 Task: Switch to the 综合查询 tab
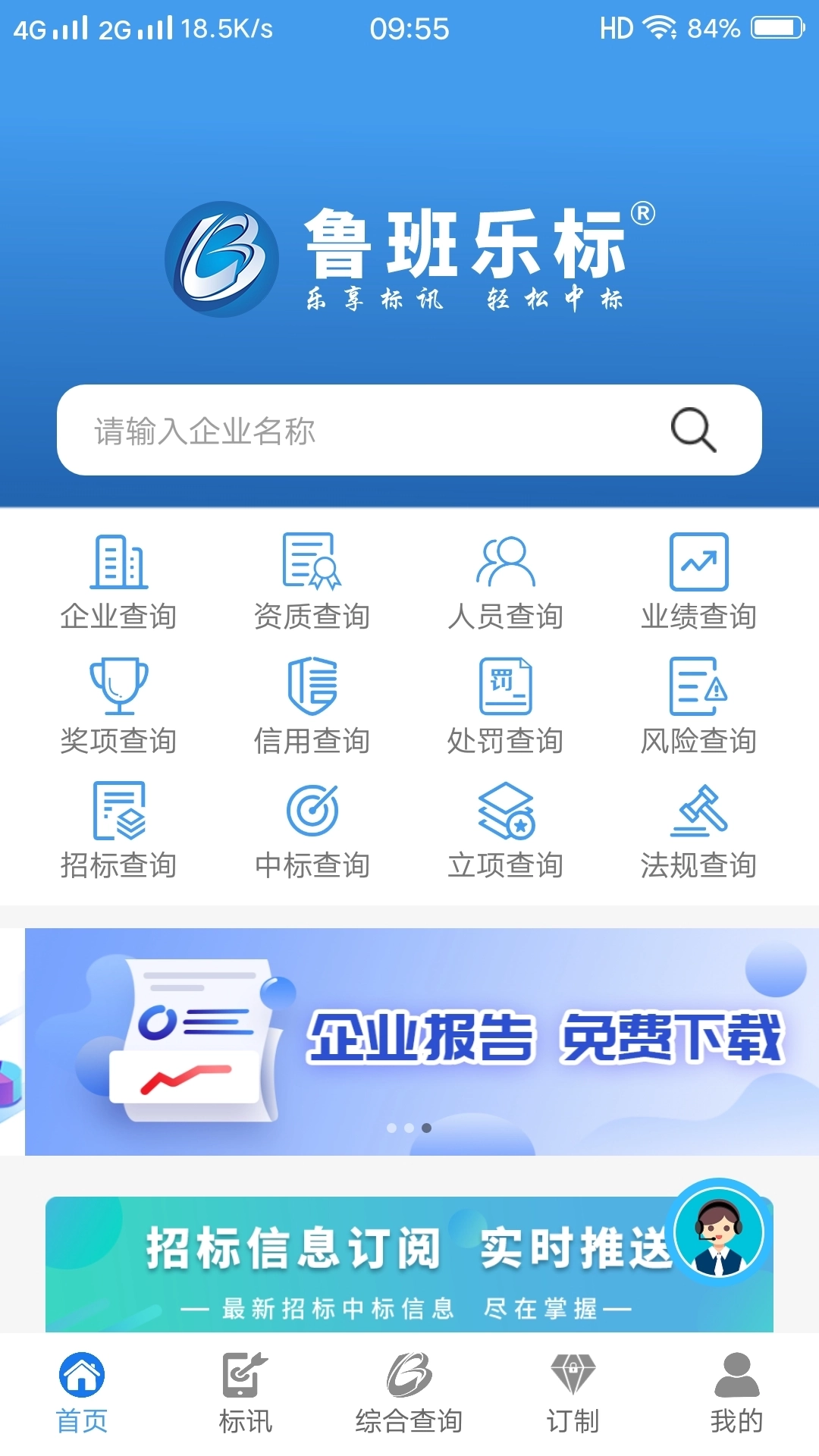click(x=409, y=1392)
